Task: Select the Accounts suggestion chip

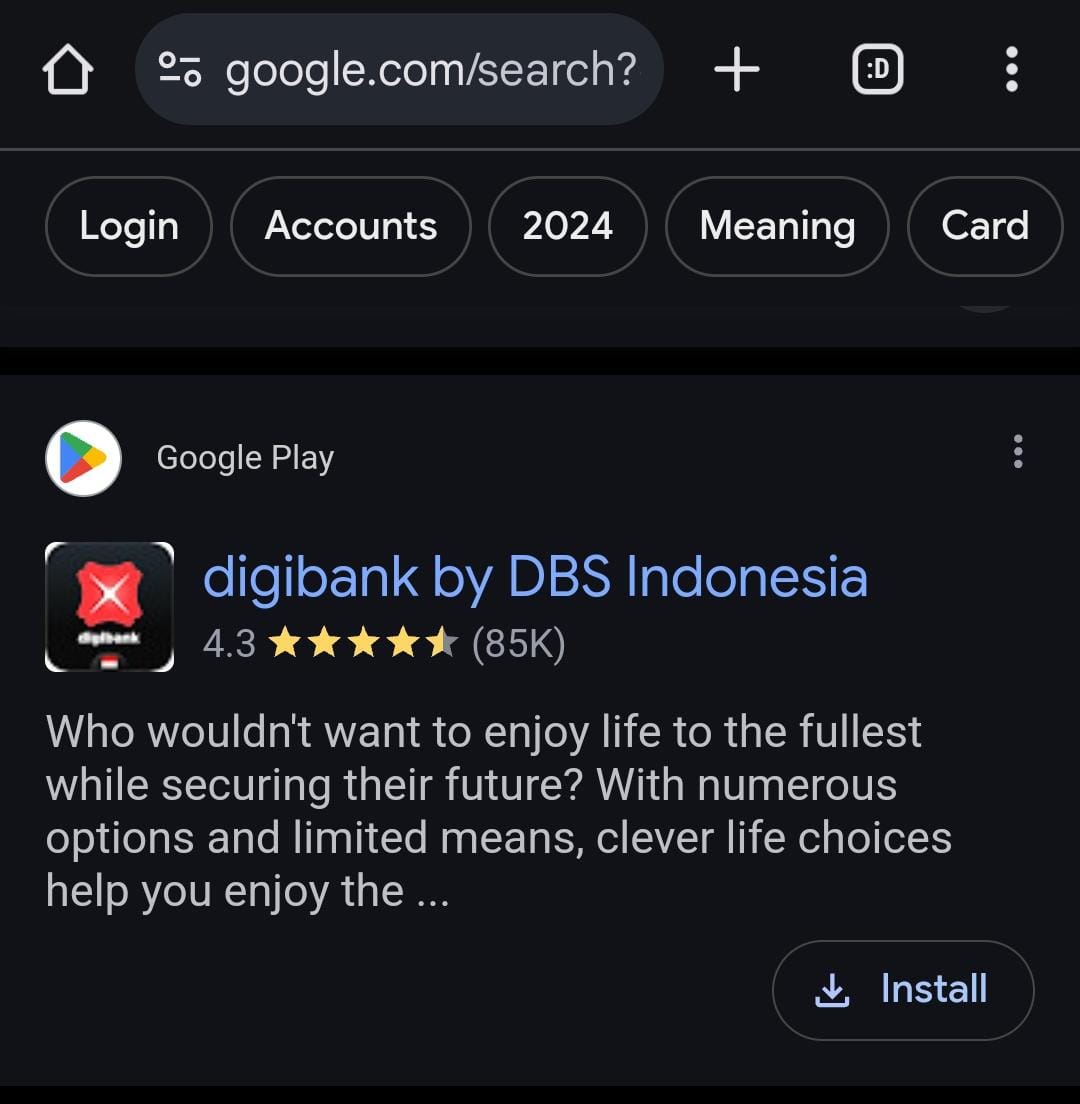Action: pyautogui.click(x=350, y=226)
